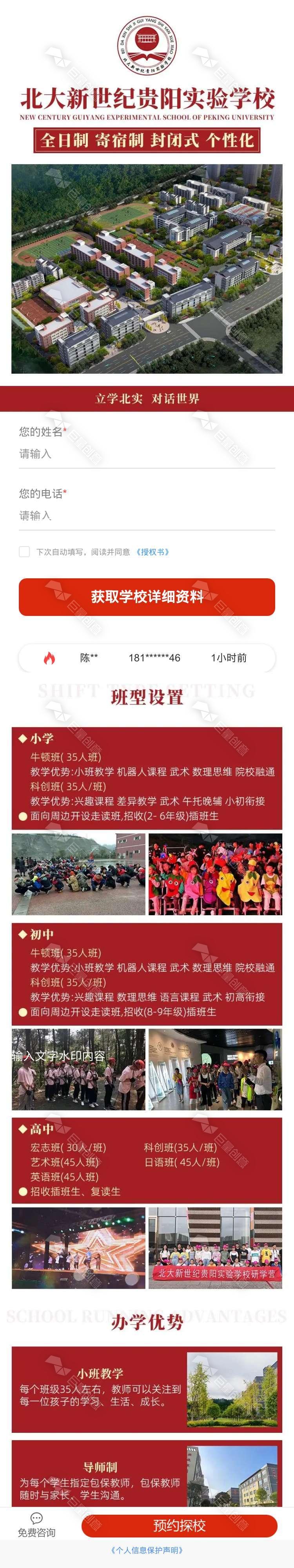294x1568 pixels.
Task: Tap the name input field
Action: [146, 454]
